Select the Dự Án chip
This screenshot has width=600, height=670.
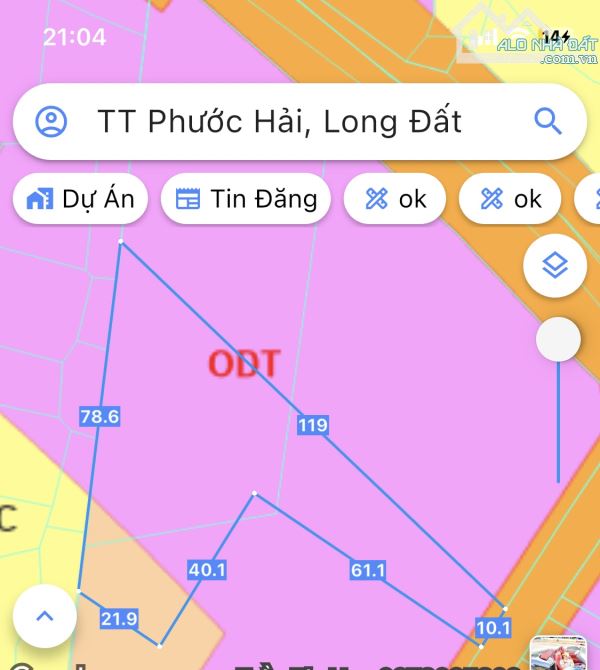(x=81, y=198)
